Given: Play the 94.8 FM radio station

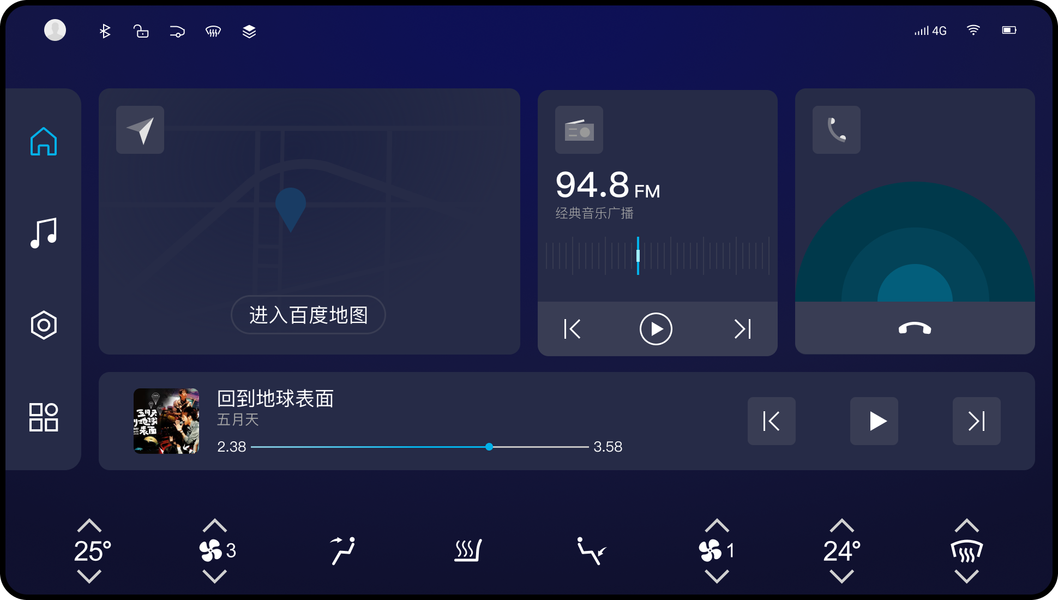Looking at the screenshot, I should 656,329.
